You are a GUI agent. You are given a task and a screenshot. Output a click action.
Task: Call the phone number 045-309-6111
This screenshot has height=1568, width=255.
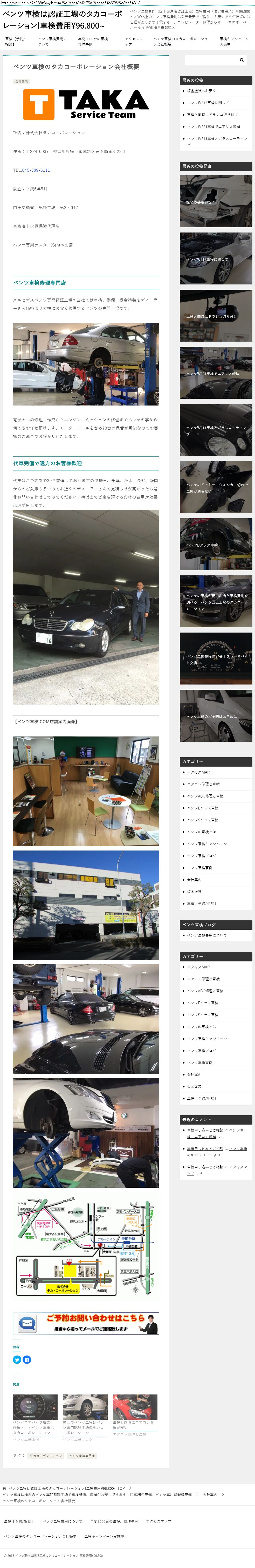(x=36, y=170)
